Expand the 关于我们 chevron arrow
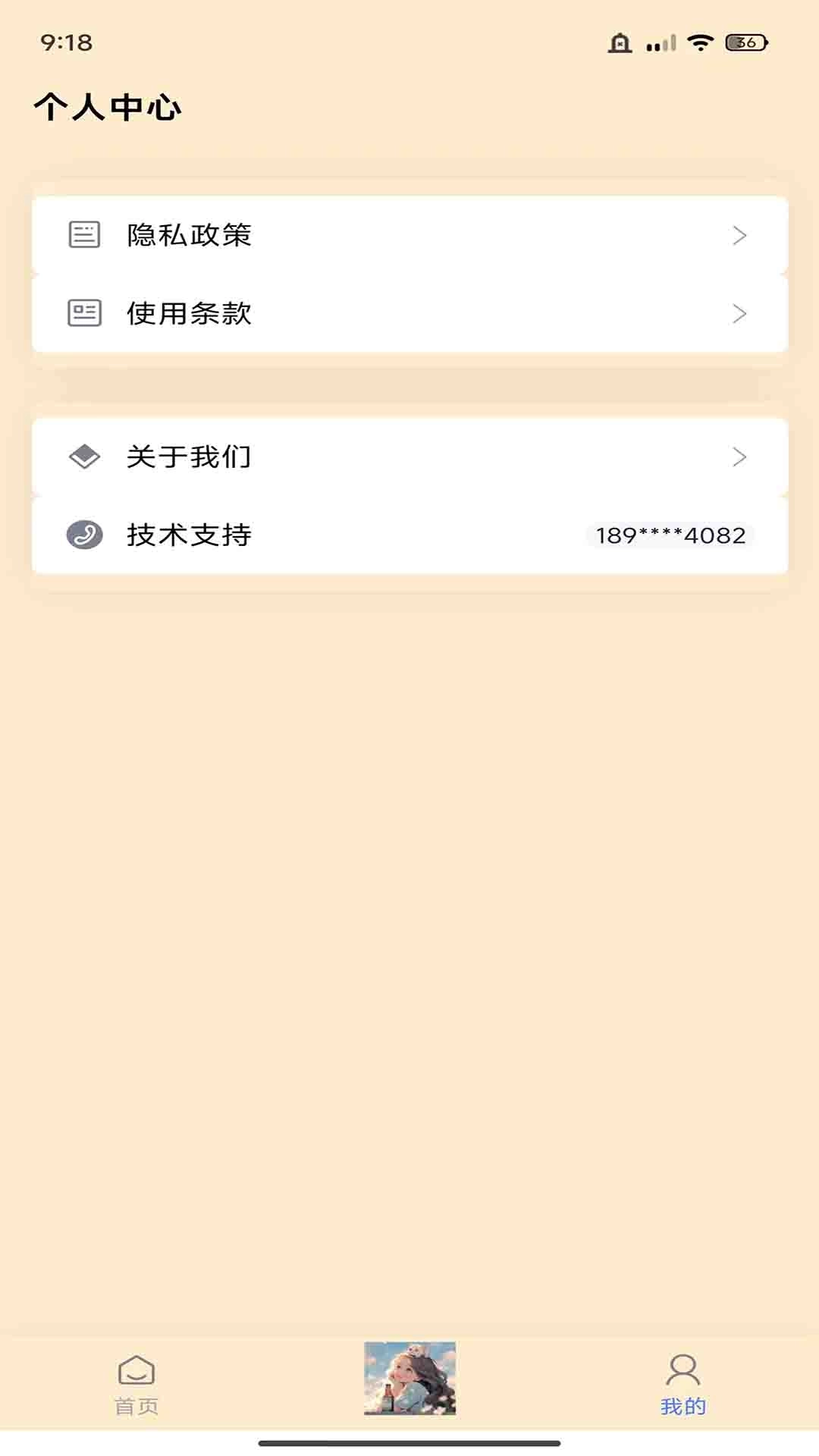 (x=739, y=457)
